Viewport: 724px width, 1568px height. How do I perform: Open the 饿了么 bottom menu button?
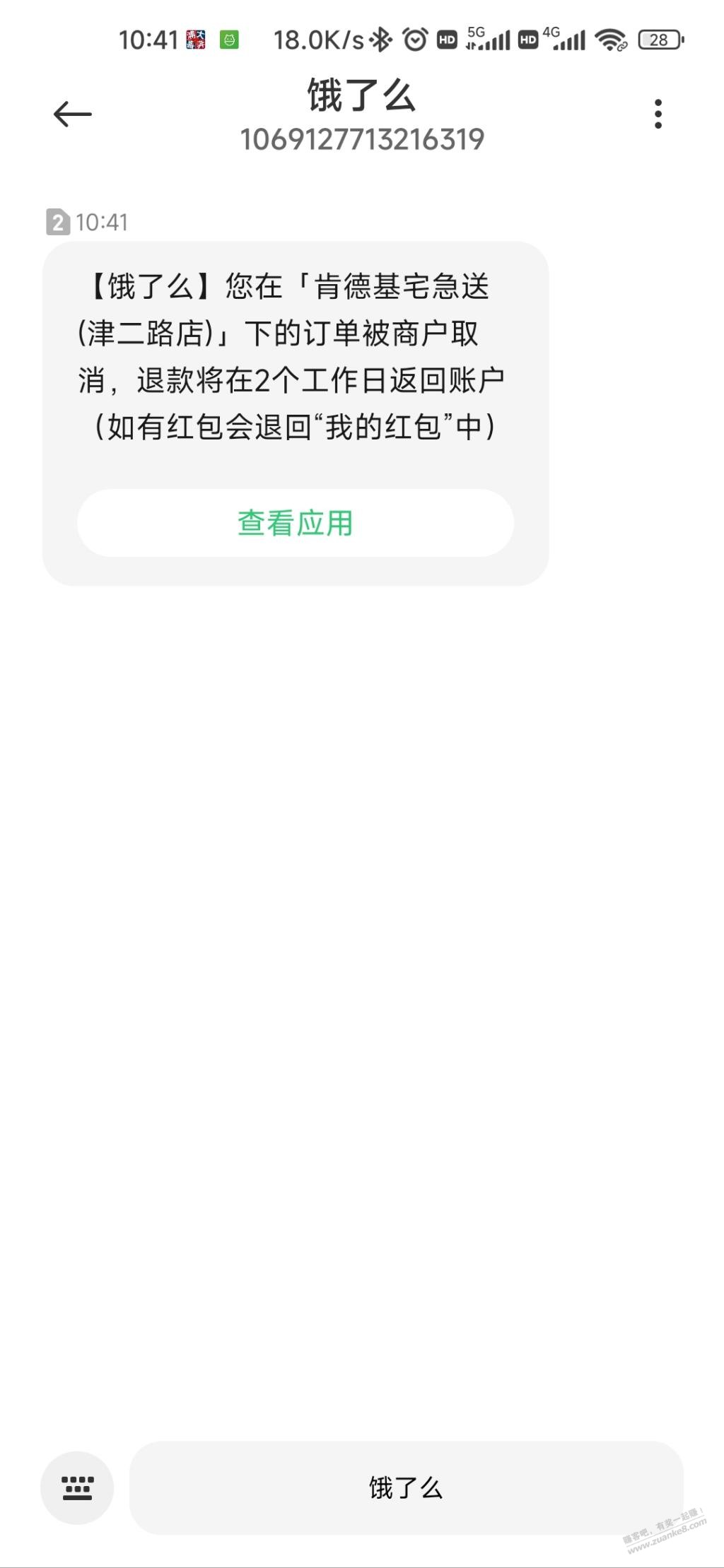[406, 1487]
